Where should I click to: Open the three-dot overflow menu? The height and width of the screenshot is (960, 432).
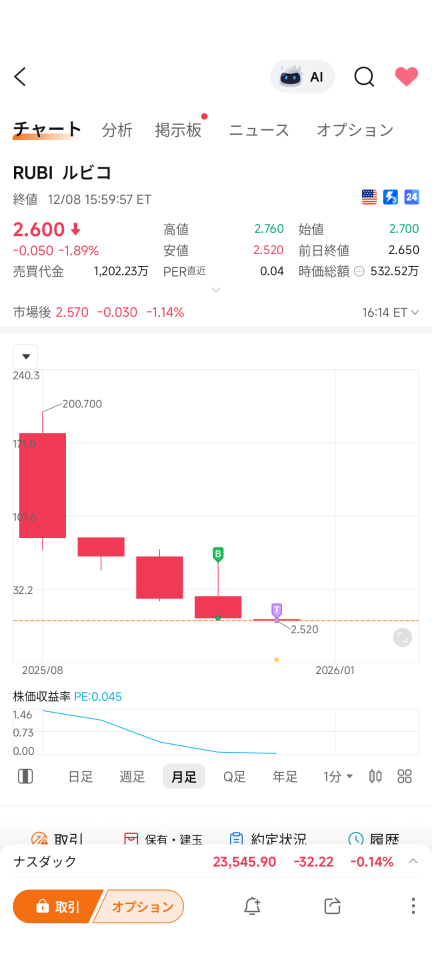point(413,906)
